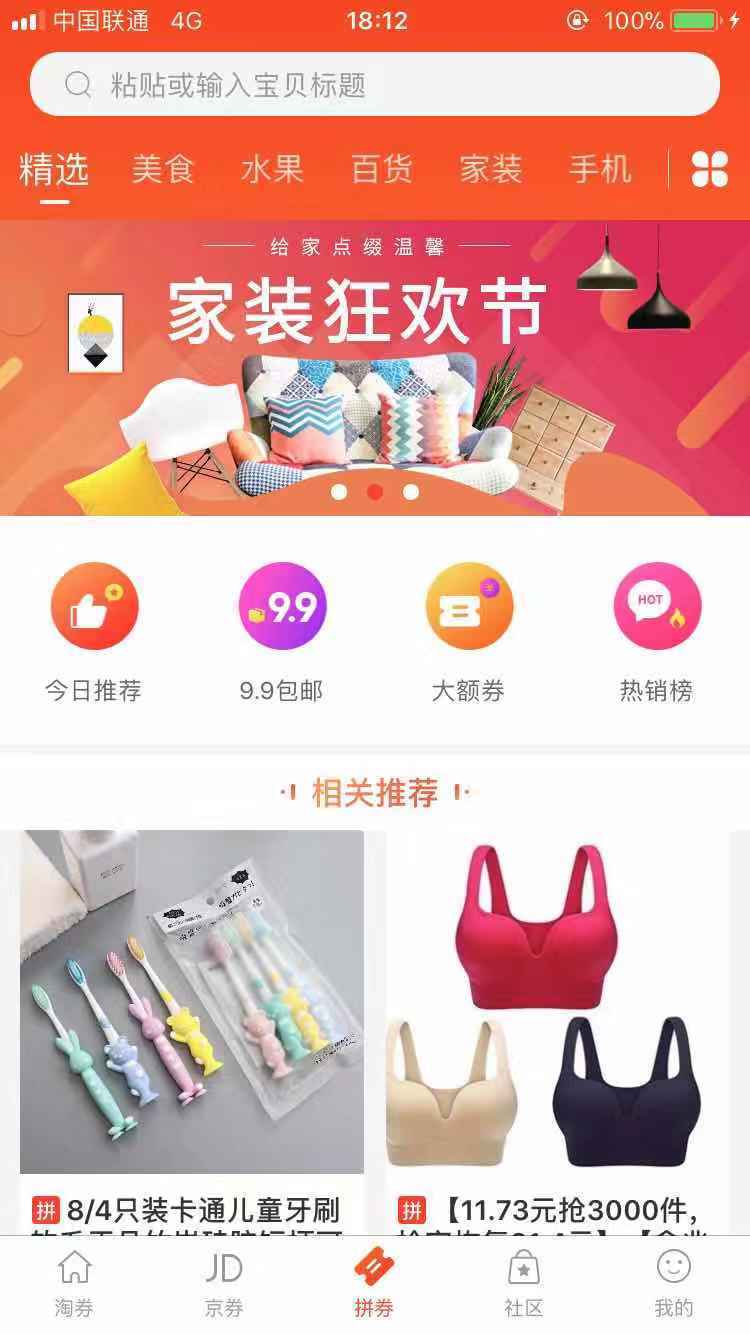Open the 大额券 coupon section

469,632
